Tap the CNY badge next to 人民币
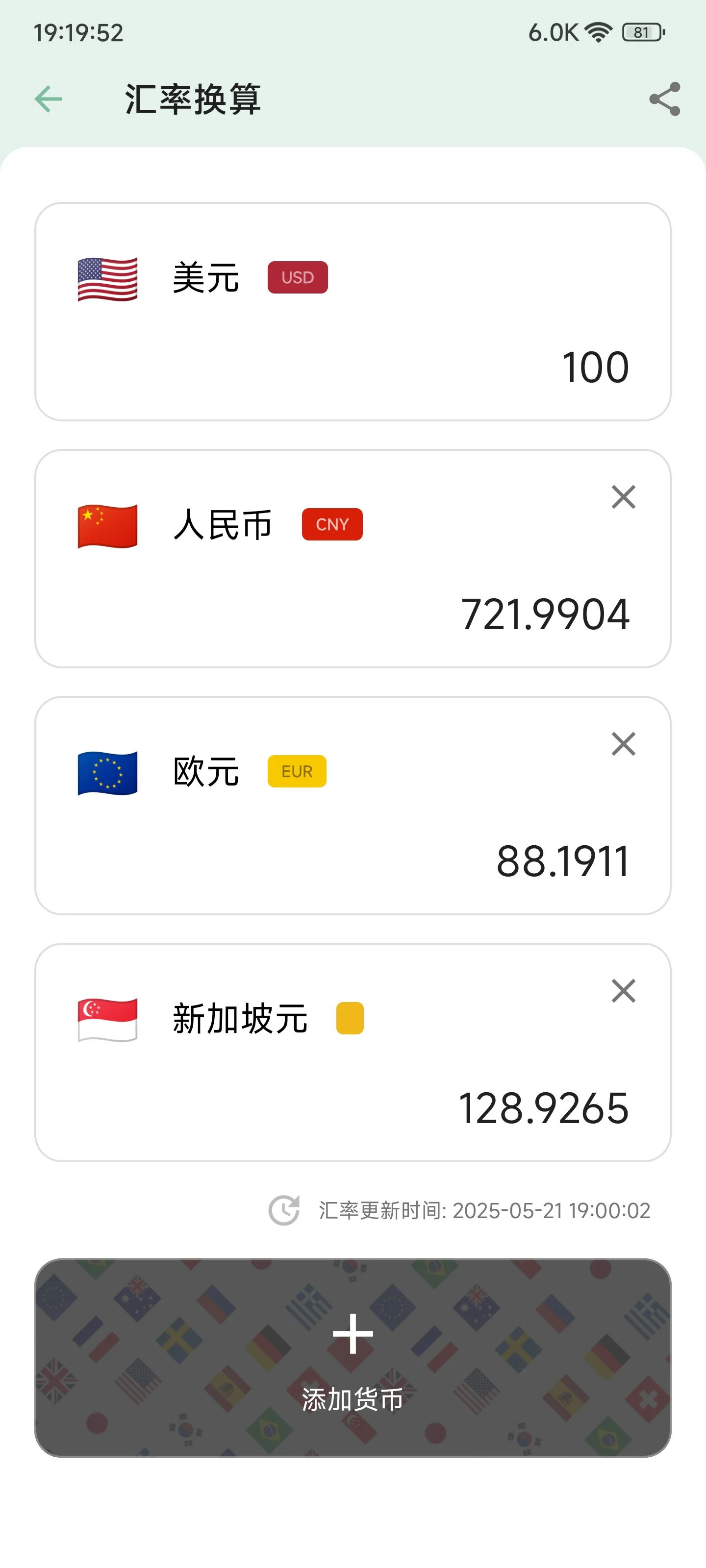This screenshot has height=1568, width=706. 332,524
